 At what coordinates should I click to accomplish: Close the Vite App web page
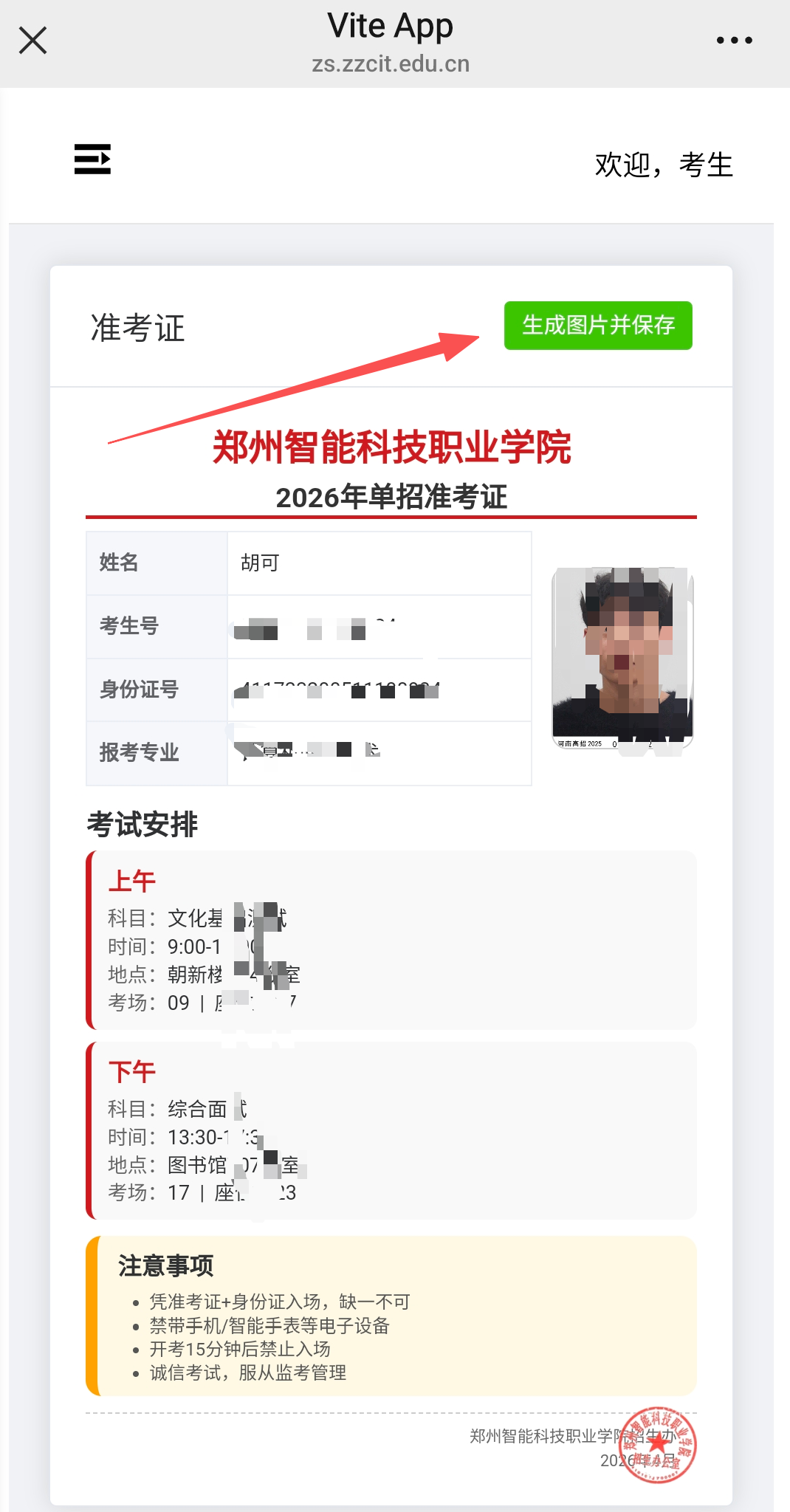click(32, 41)
